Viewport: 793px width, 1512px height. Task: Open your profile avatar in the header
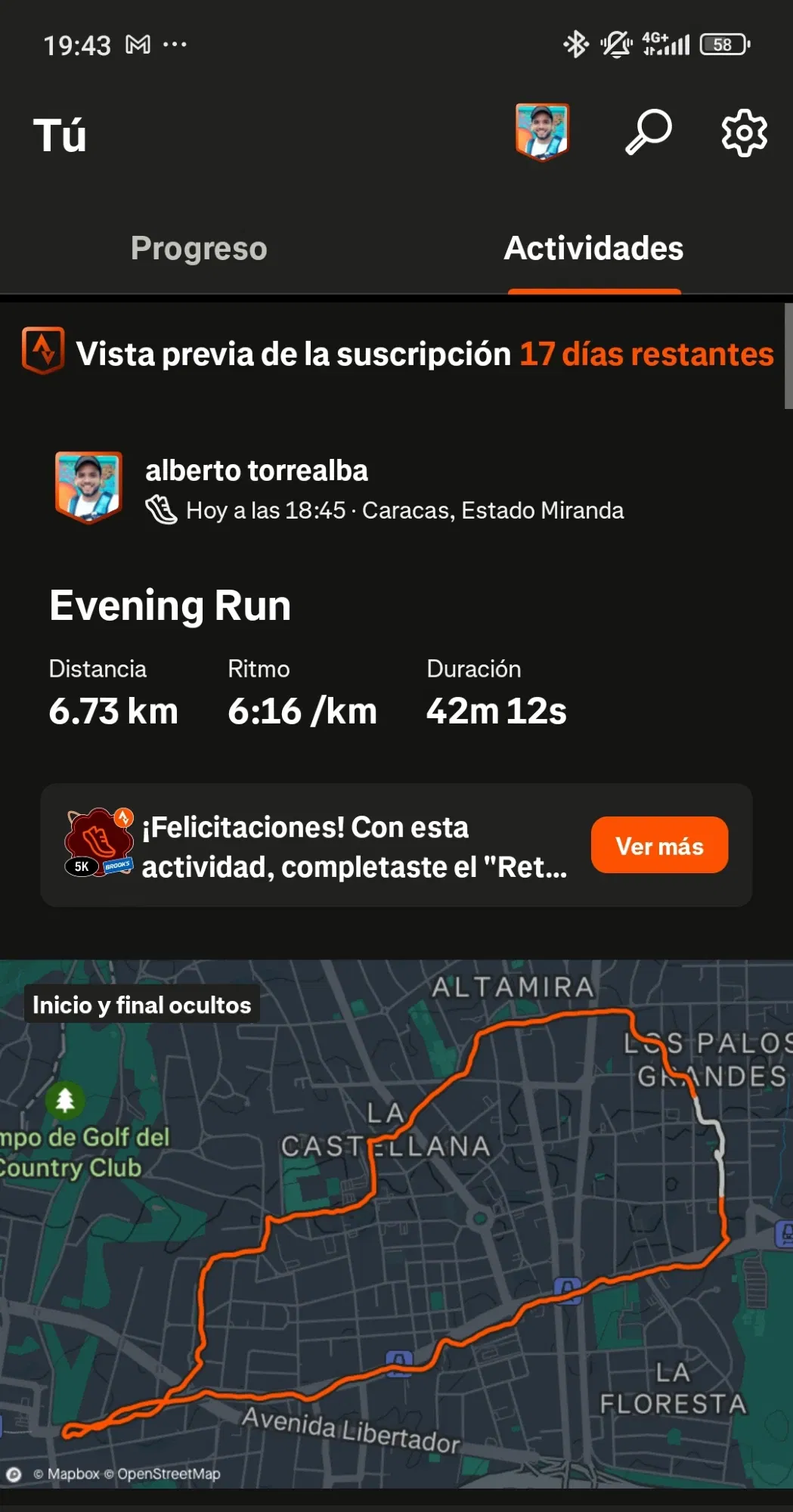[x=542, y=132]
